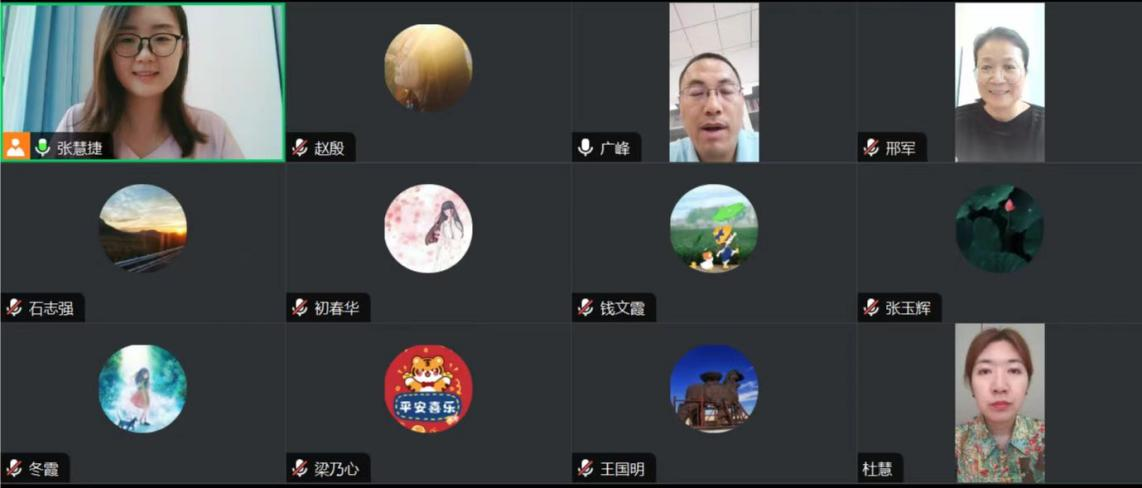Select the 王国明 participant tile
Viewport: 1142px width, 488px height.
point(713,402)
